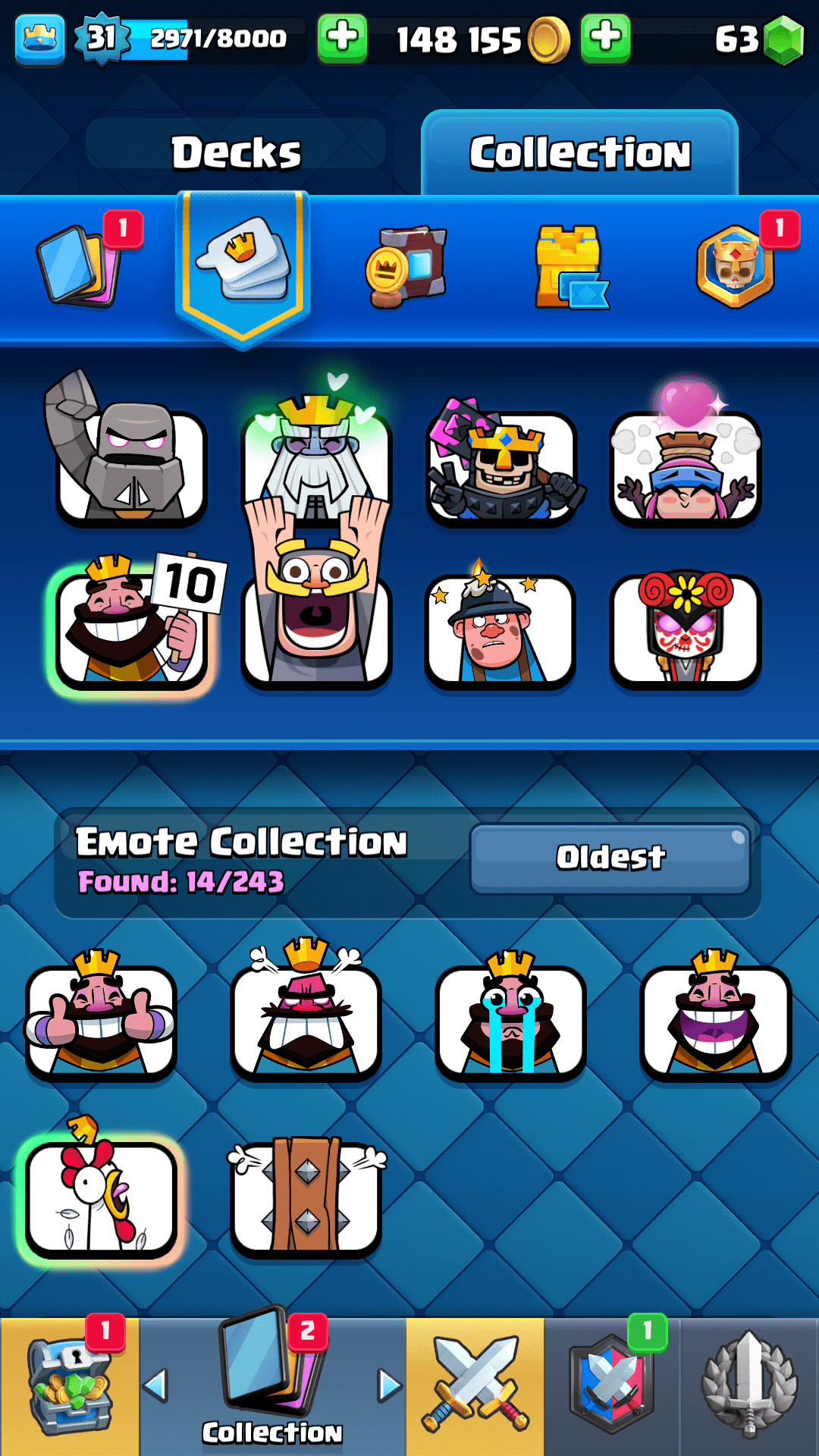Open the player profile crown icon
The width and height of the screenshot is (819, 1456).
[39, 38]
